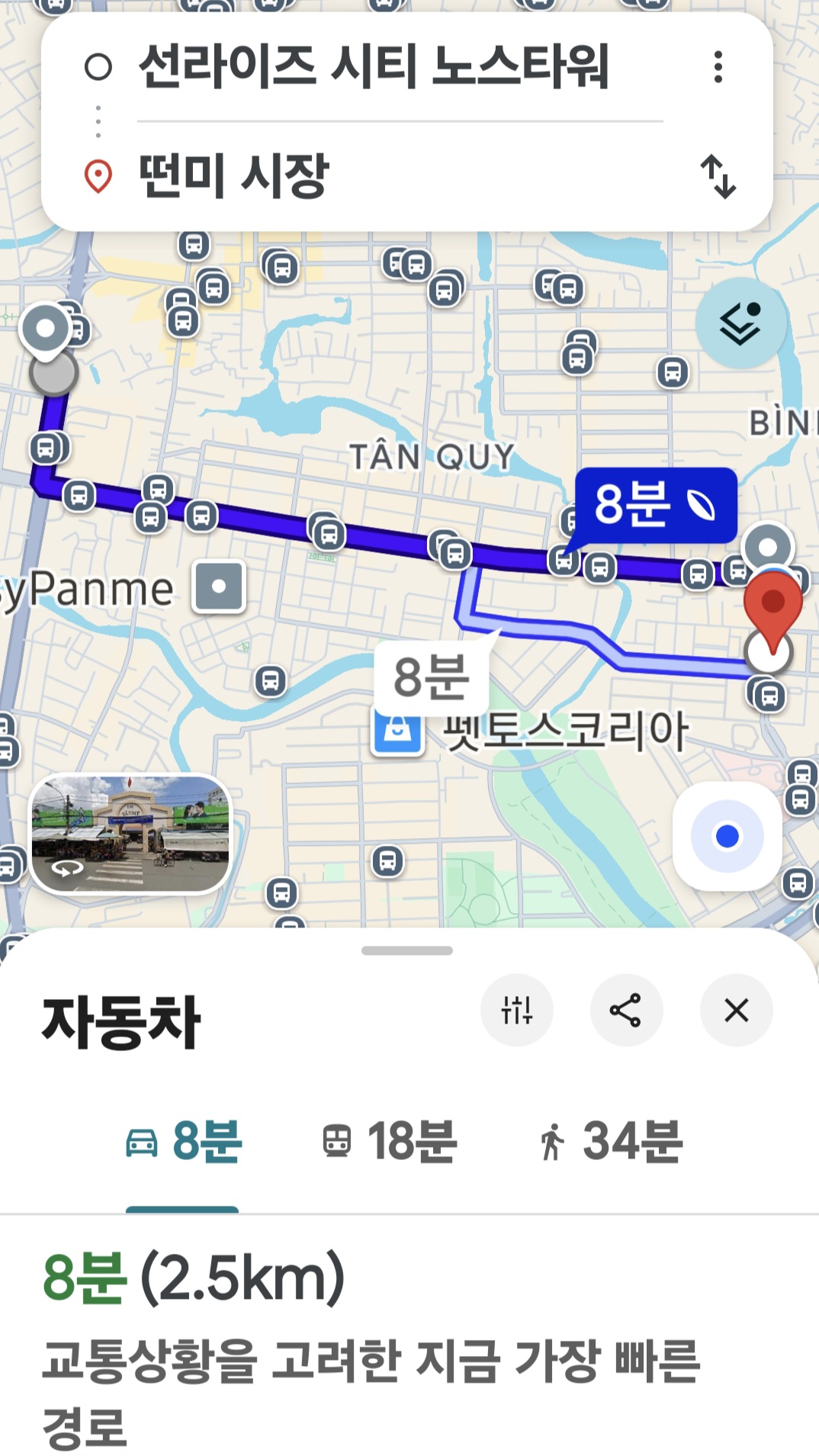Open the map layers button
This screenshot has width=819, height=1456.
pyautogui.click(x=740, y=323)
